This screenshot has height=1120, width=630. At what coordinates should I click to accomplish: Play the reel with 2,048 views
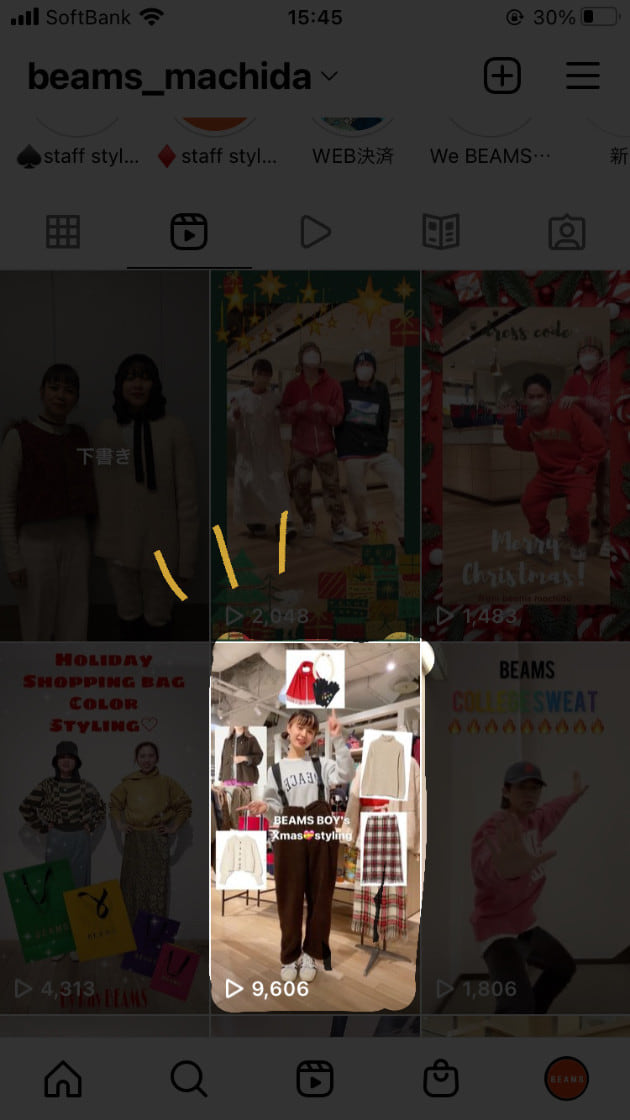click(x=315, y=456)
